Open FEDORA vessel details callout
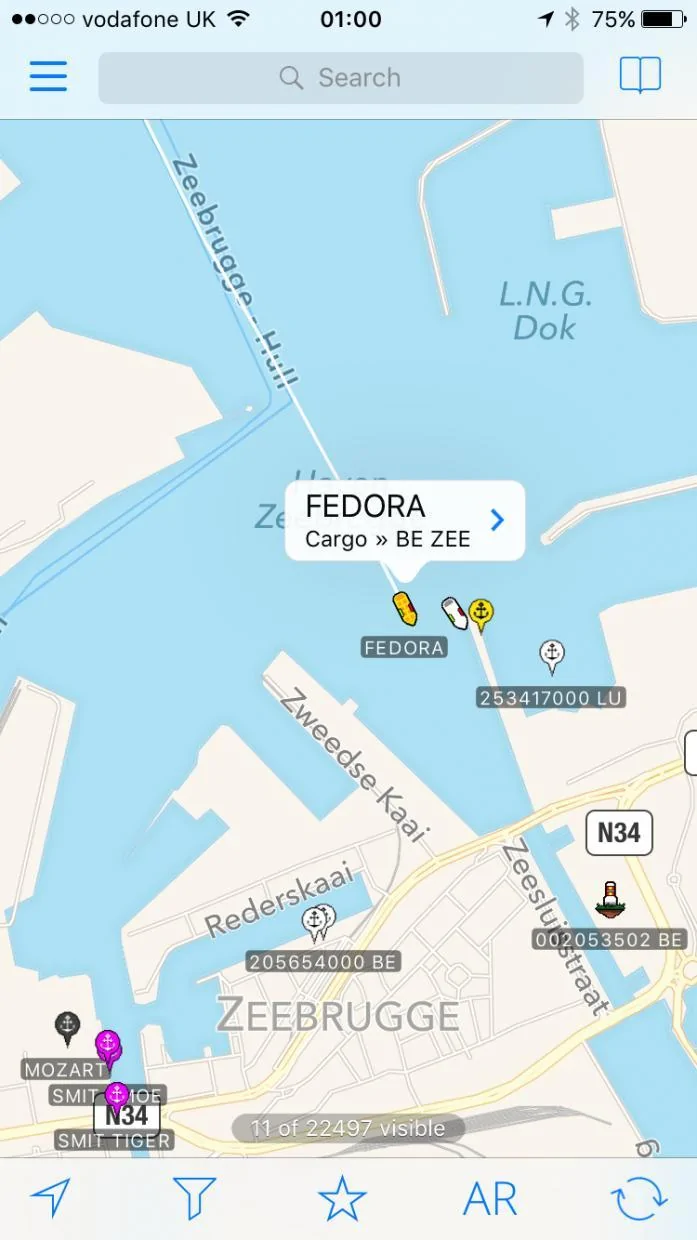Screen dimensions: 697x1240 (x=405, y=520)
